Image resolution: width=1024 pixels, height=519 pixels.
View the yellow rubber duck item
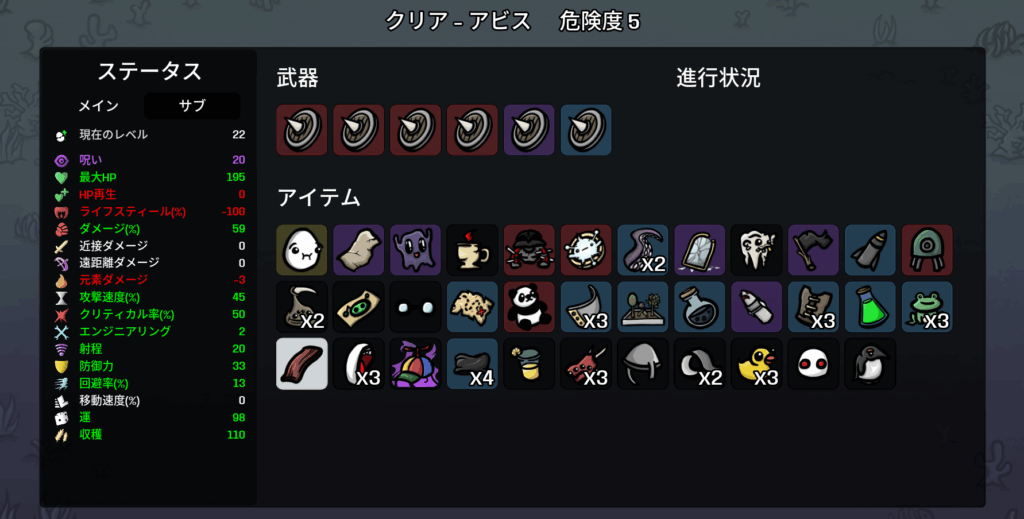[x=756, y=364]
